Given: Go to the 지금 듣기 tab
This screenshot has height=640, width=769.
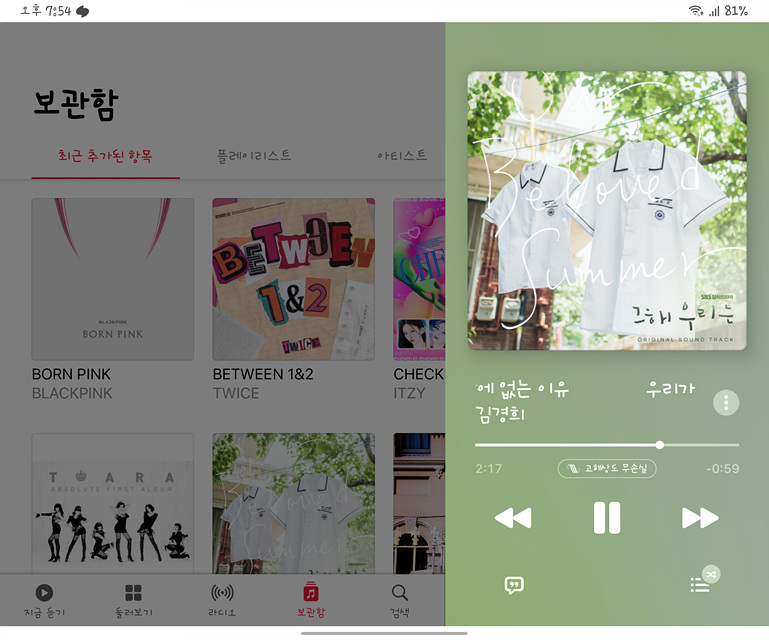Looking at the screenshot, I should [x=44, y=600].
